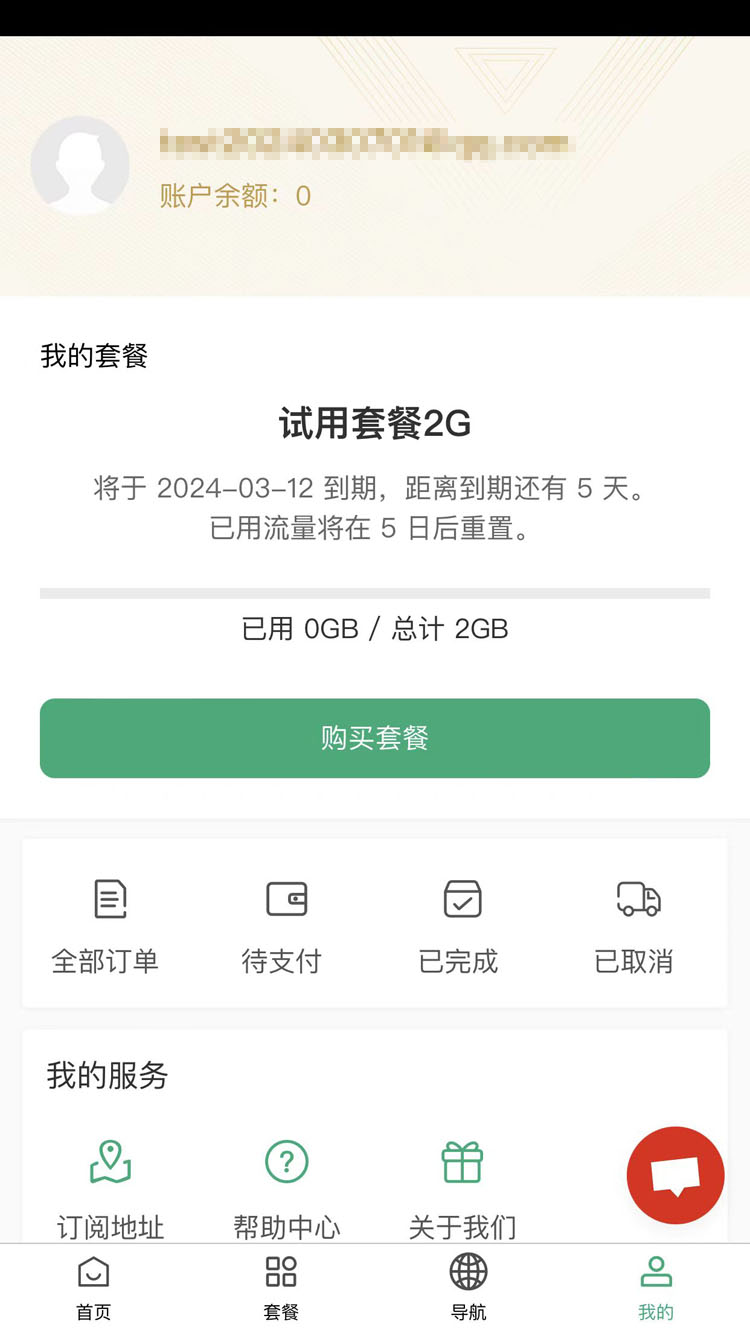
Task: Select the 我的 tab
Action: click(x=656, y=1288)
